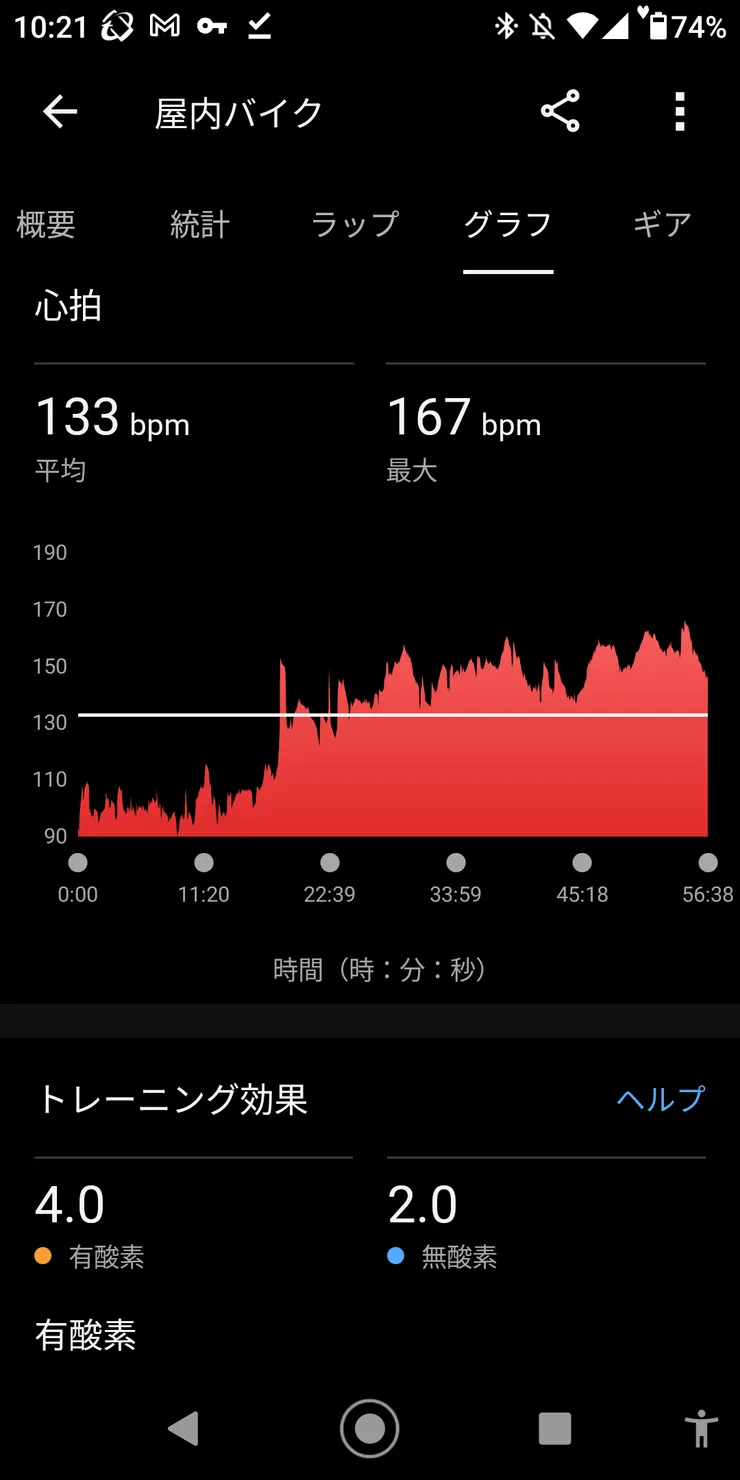Tap the back arrow to exit activity
Image resolution: width=740 pixels, height=1480 pixels.
(60, 112)
